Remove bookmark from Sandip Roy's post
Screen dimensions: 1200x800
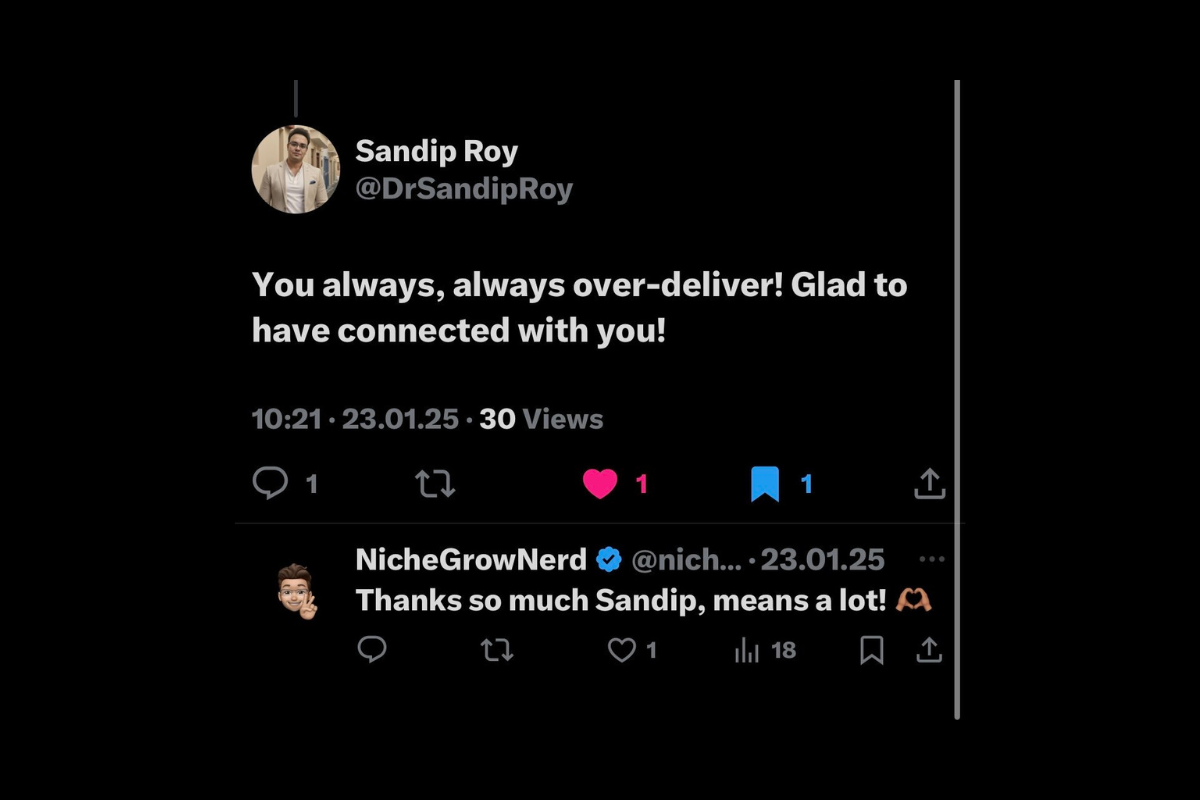click(765, 484)
